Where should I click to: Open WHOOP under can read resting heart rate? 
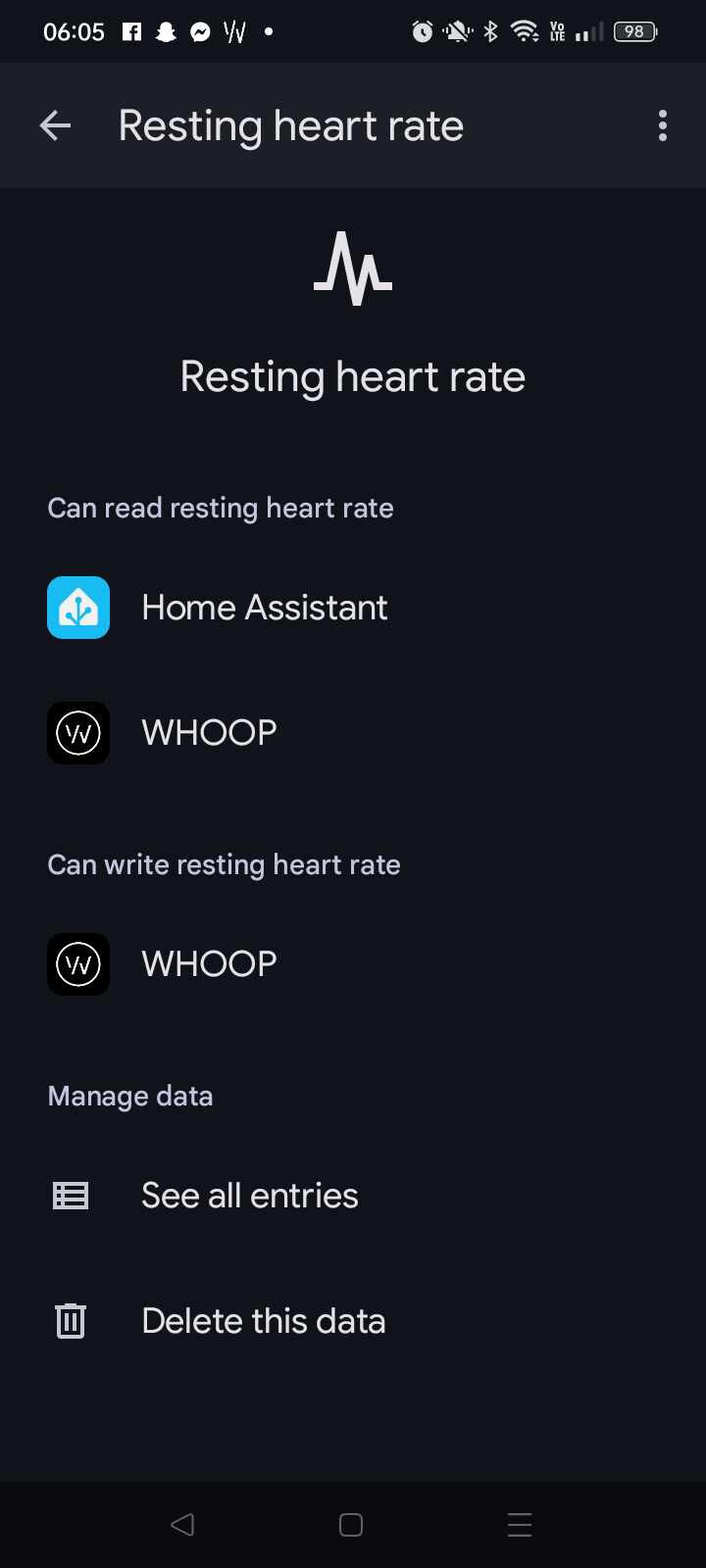[353, 733]
